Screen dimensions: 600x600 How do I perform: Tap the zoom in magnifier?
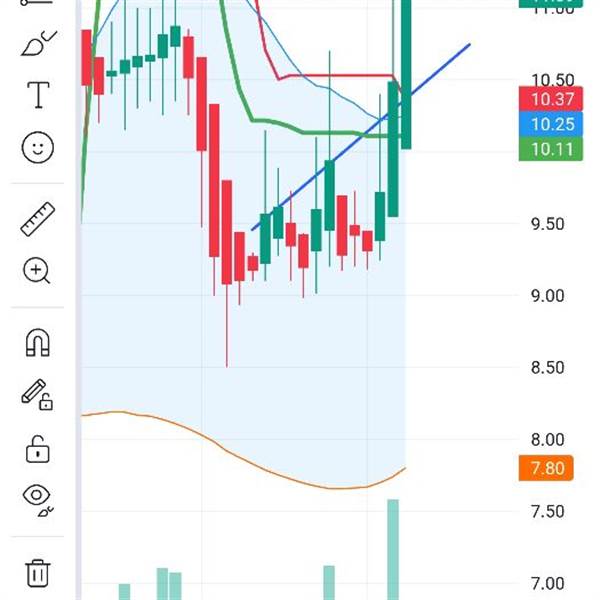point(38,270)
